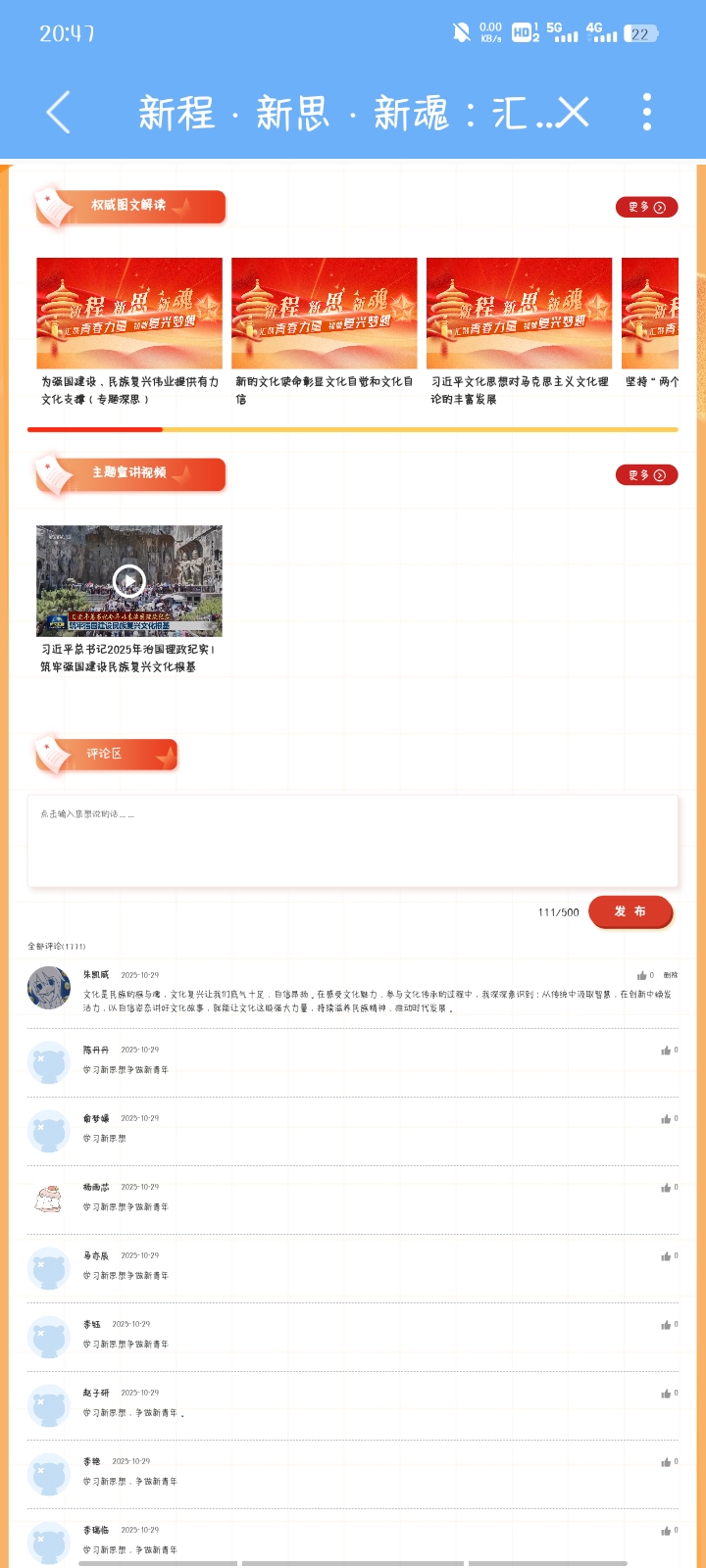Go back using the header arrow
The width and height of the screenshot is (706, 1568).
59,113
